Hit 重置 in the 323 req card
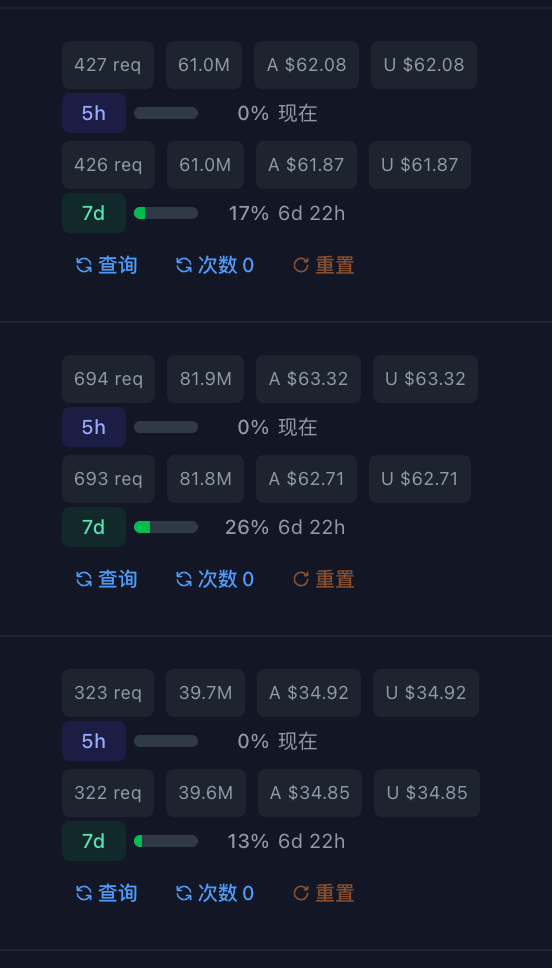552x968 pixels. [324, 893]
